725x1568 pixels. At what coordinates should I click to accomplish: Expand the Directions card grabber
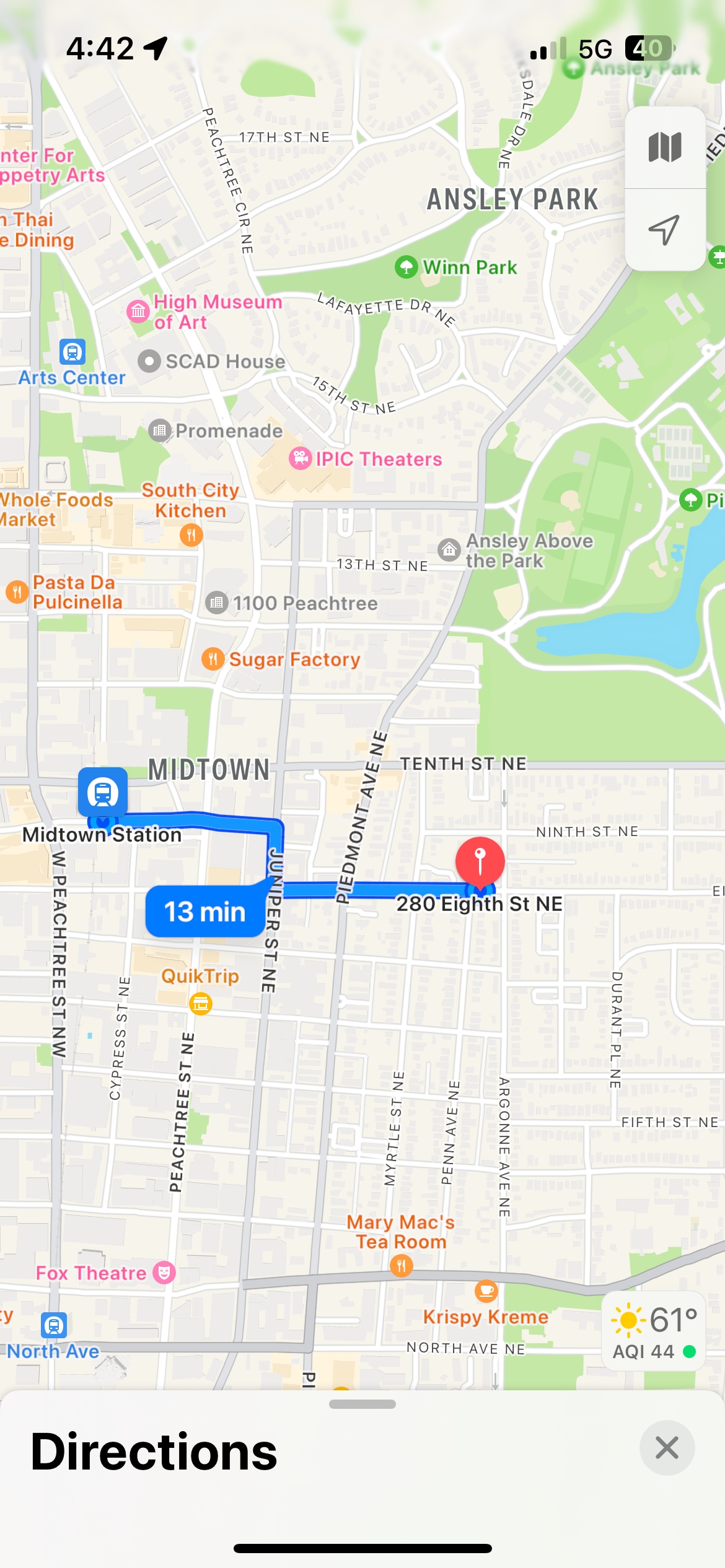tap(362, 1405)
